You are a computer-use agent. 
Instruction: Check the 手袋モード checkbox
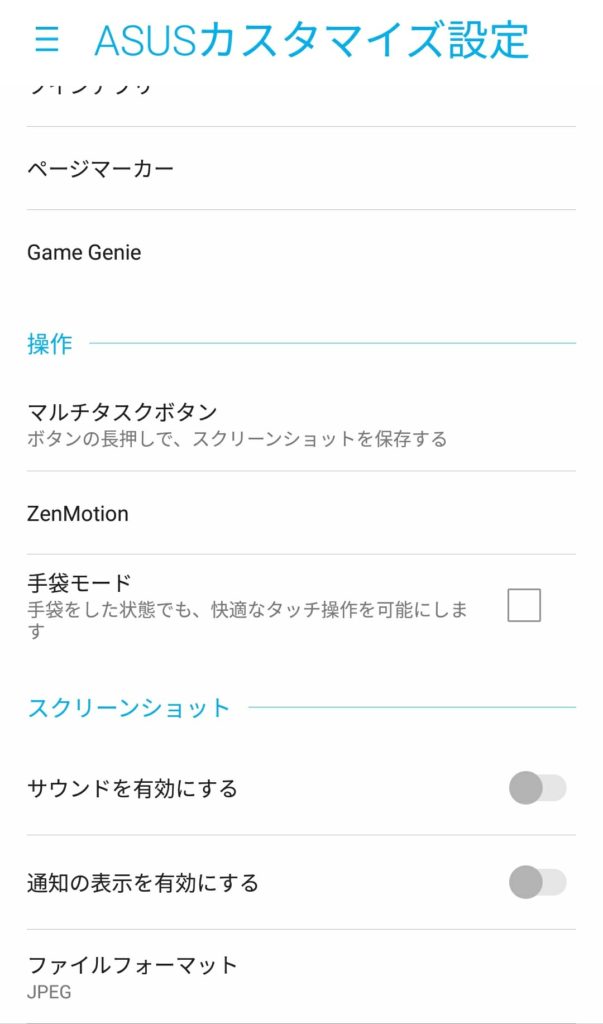point(524,605)
